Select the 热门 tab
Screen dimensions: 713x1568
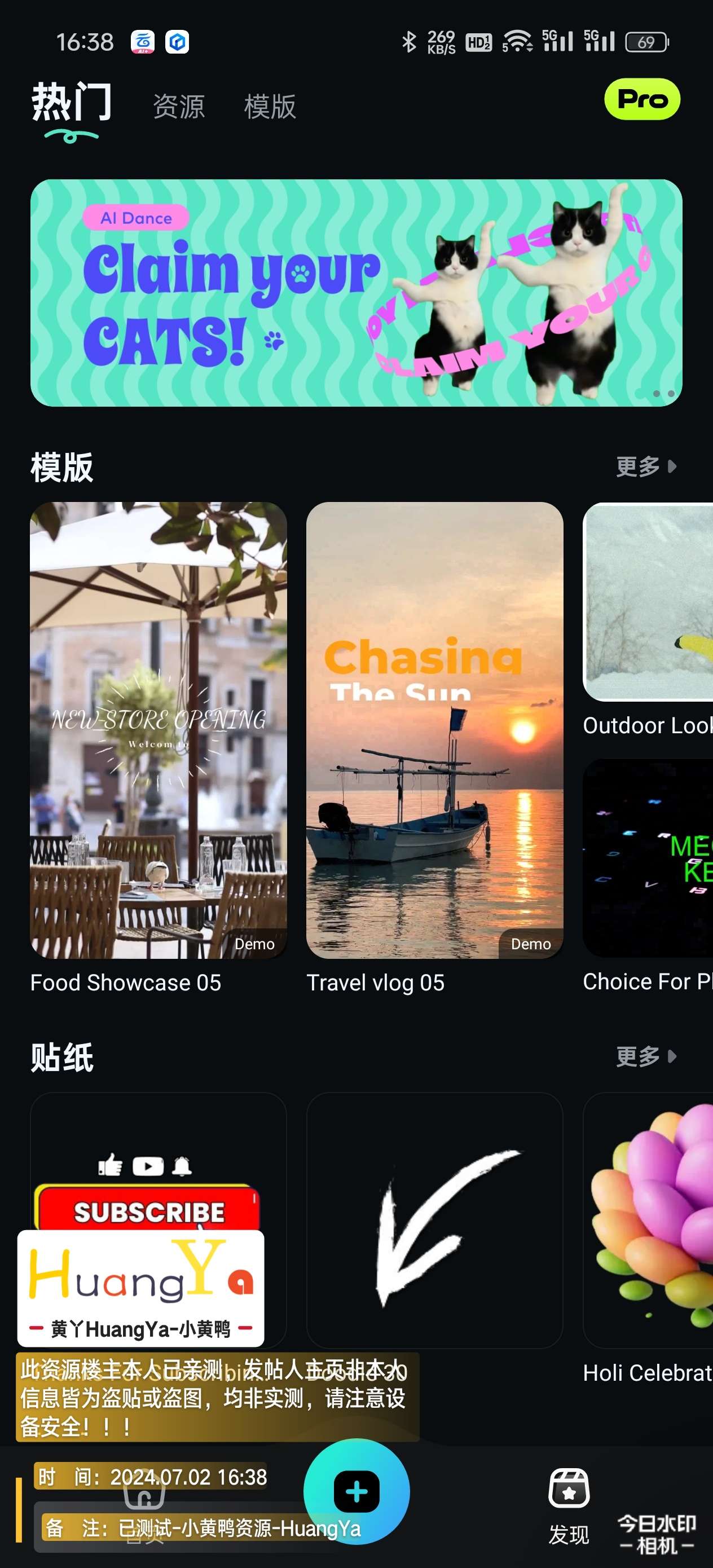[x=71, y=103]
